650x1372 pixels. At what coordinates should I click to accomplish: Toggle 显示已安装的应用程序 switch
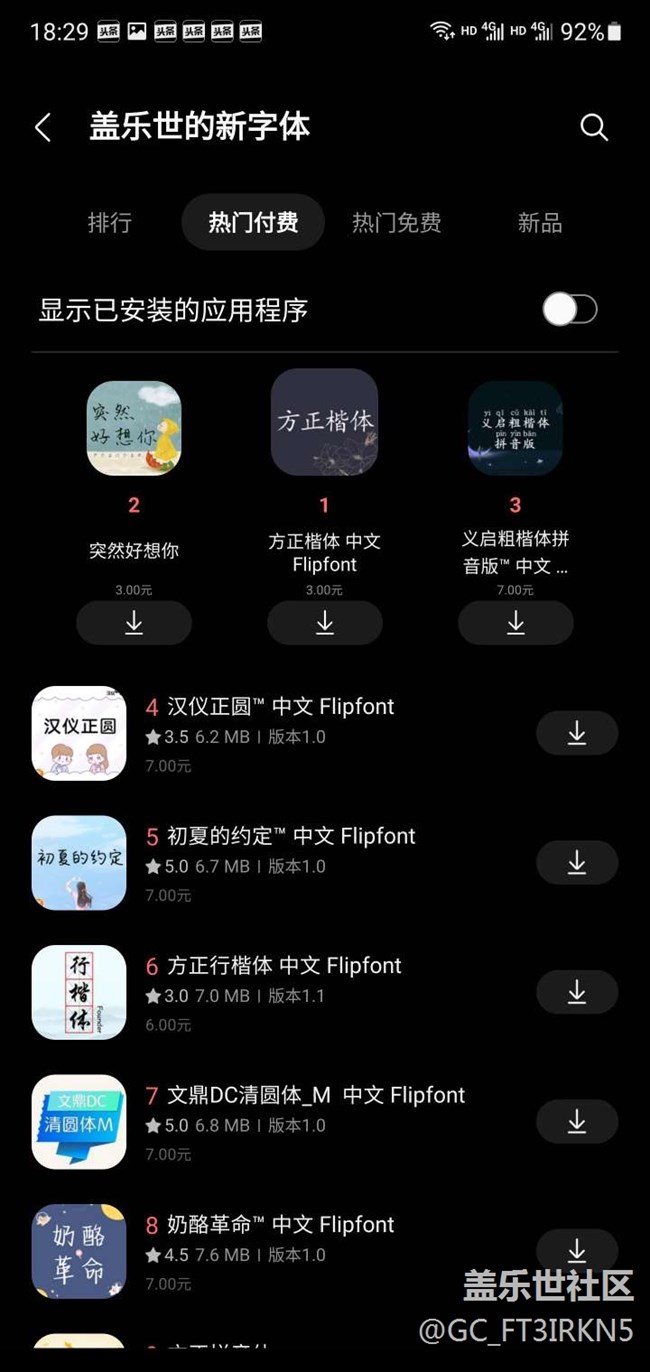[x=569, y=310]
